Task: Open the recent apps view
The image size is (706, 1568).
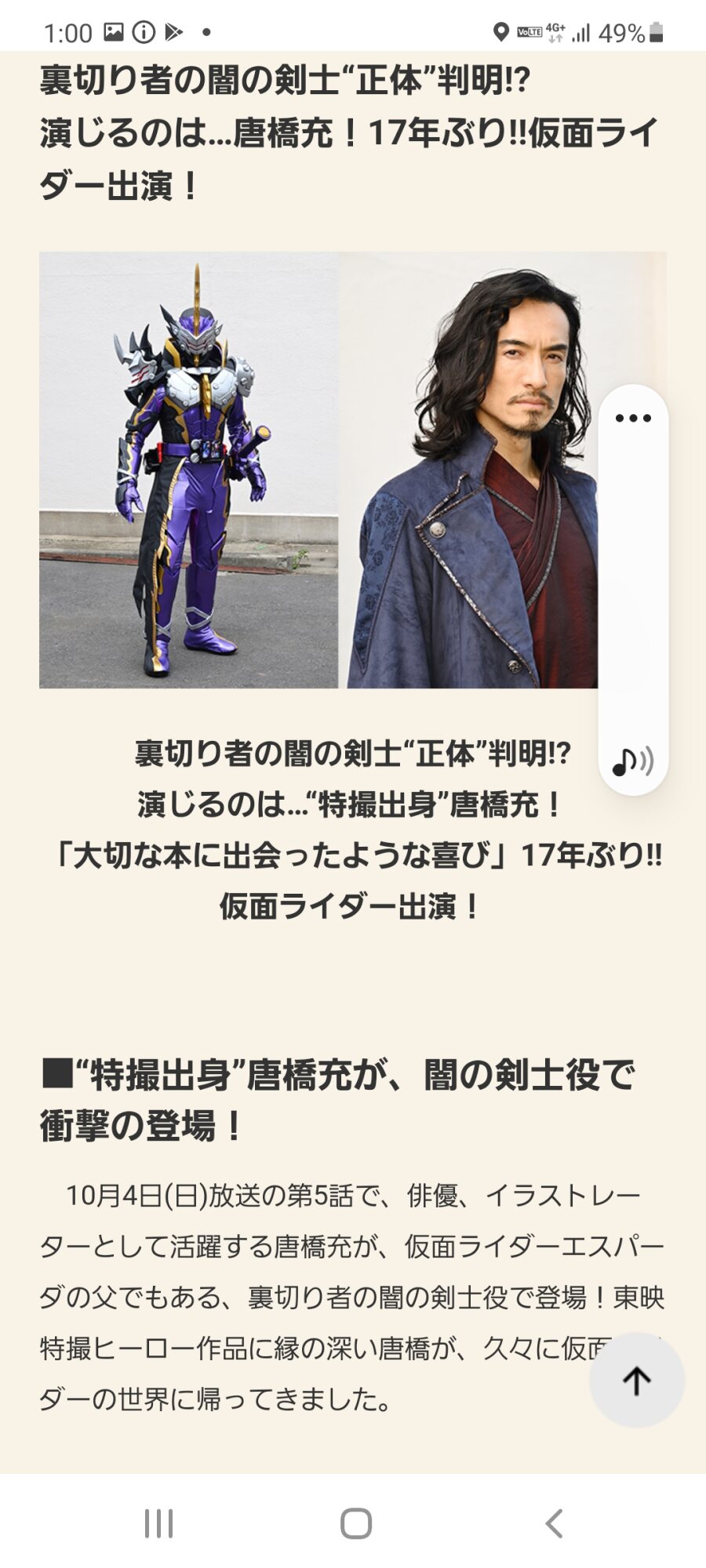Action: (158, 1523)
